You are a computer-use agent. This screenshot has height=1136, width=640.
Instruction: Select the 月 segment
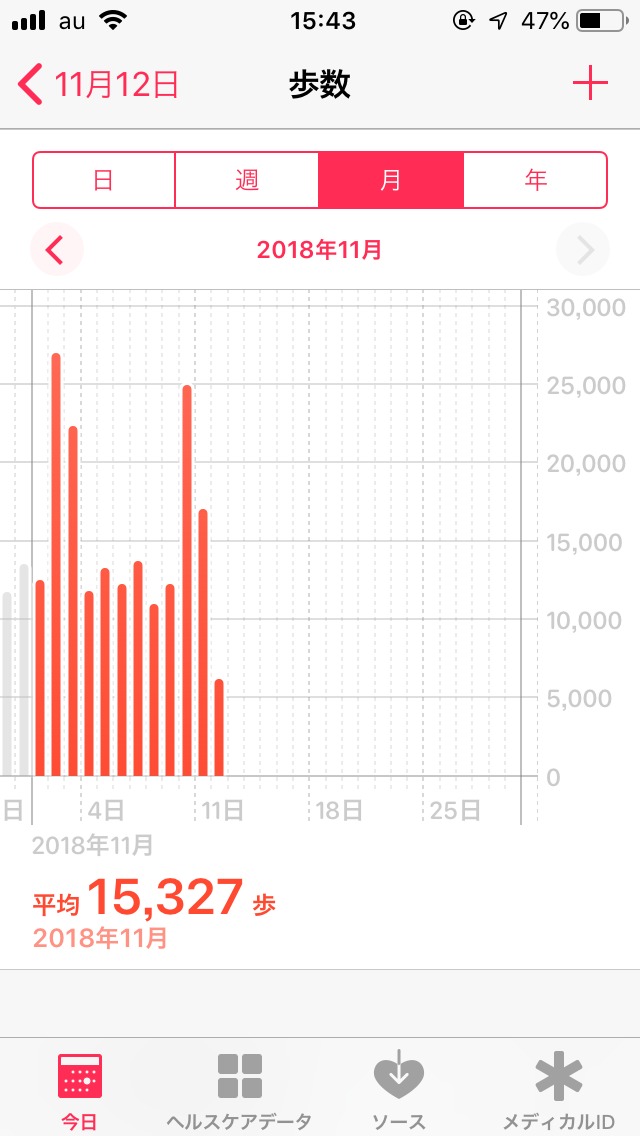coord(391,180)
